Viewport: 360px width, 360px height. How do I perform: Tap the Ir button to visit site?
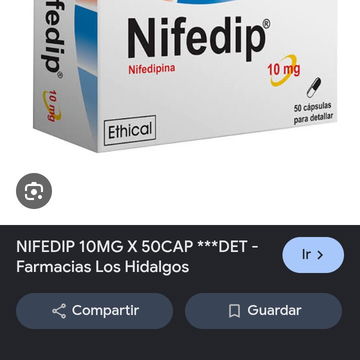click(313, 255)
